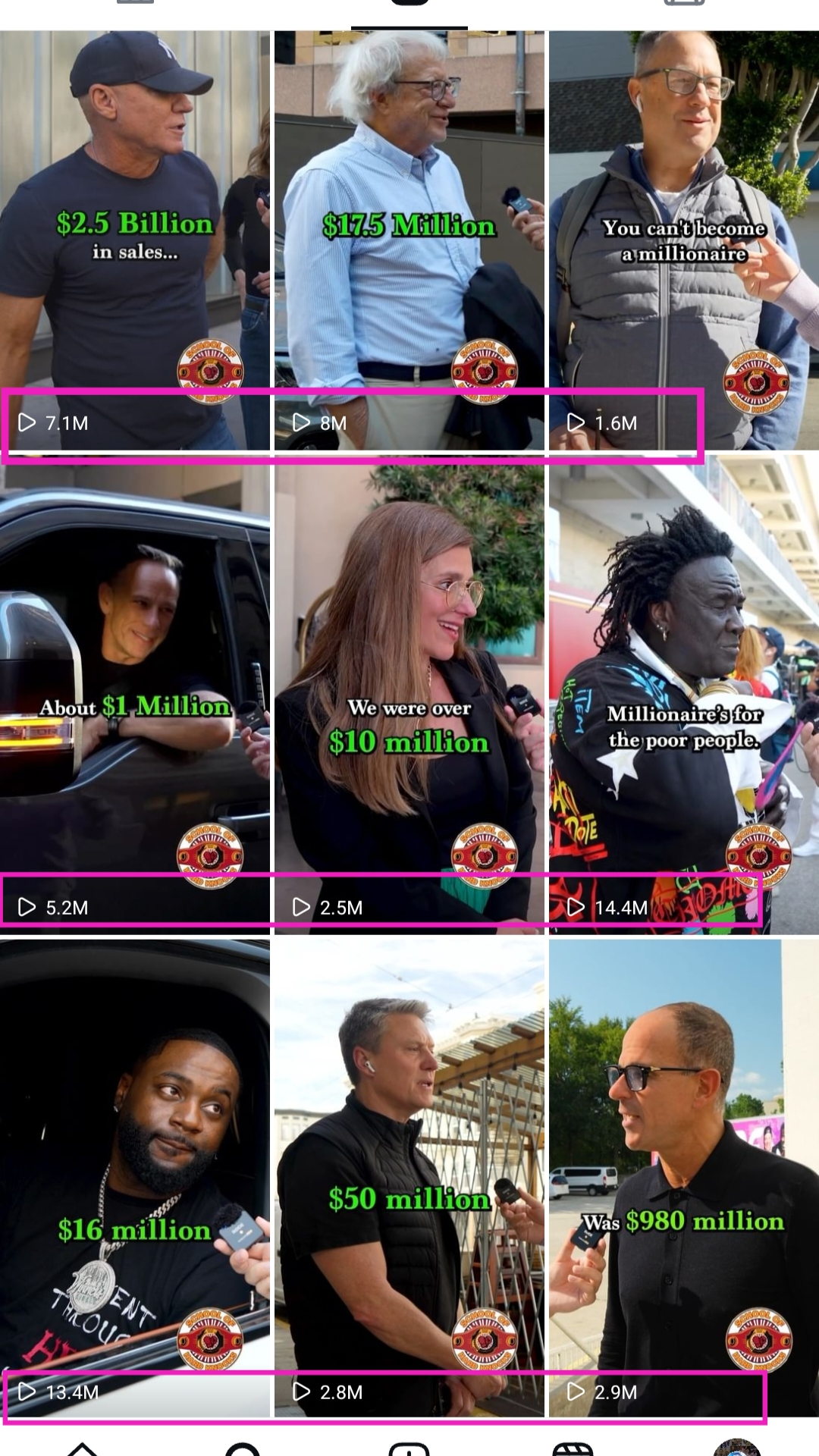Open the Search tab
The height and width of the screenshot is (1456, 819).
243,1448
